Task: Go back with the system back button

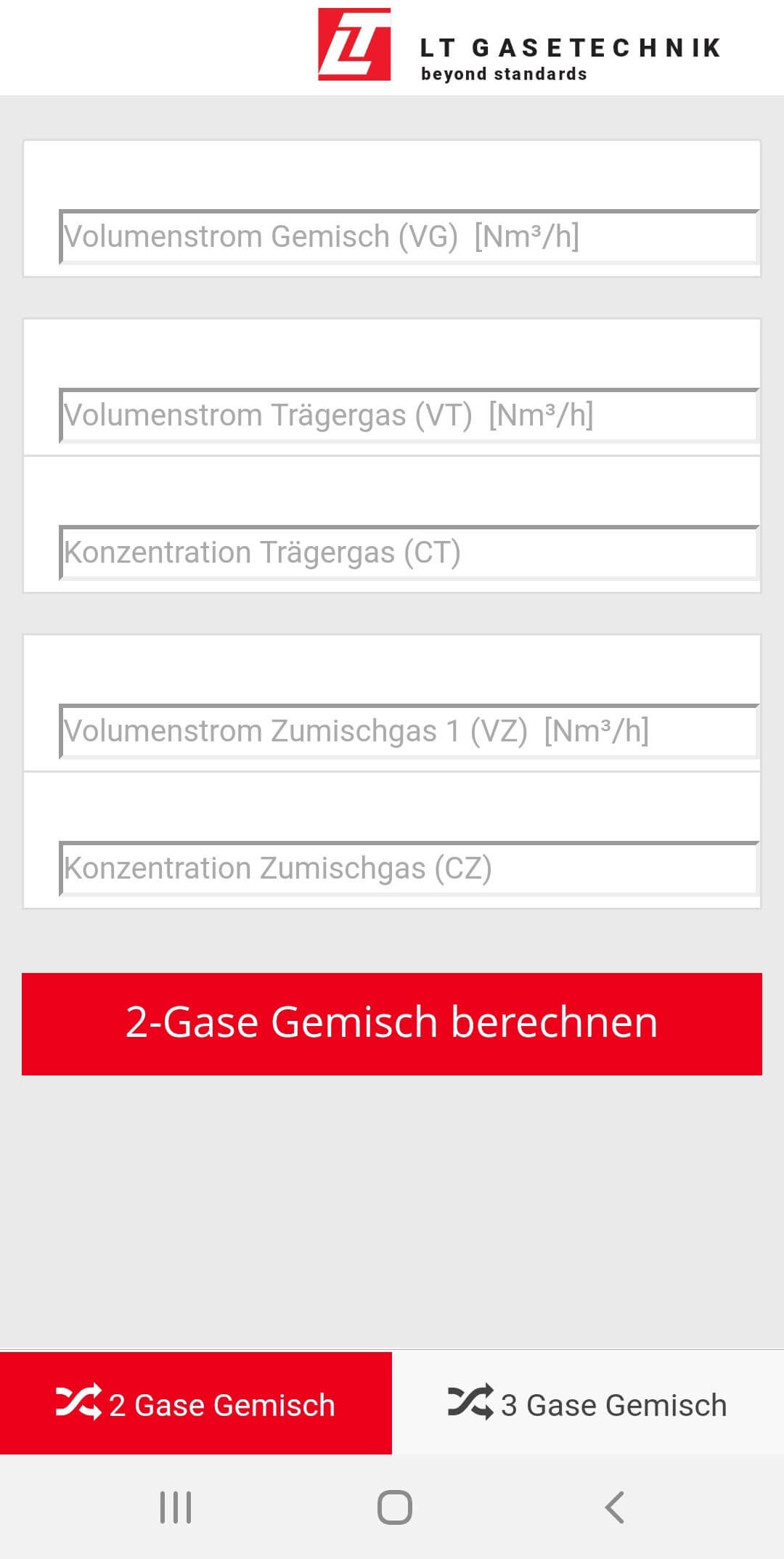Action: click(x=614, y=1507)
